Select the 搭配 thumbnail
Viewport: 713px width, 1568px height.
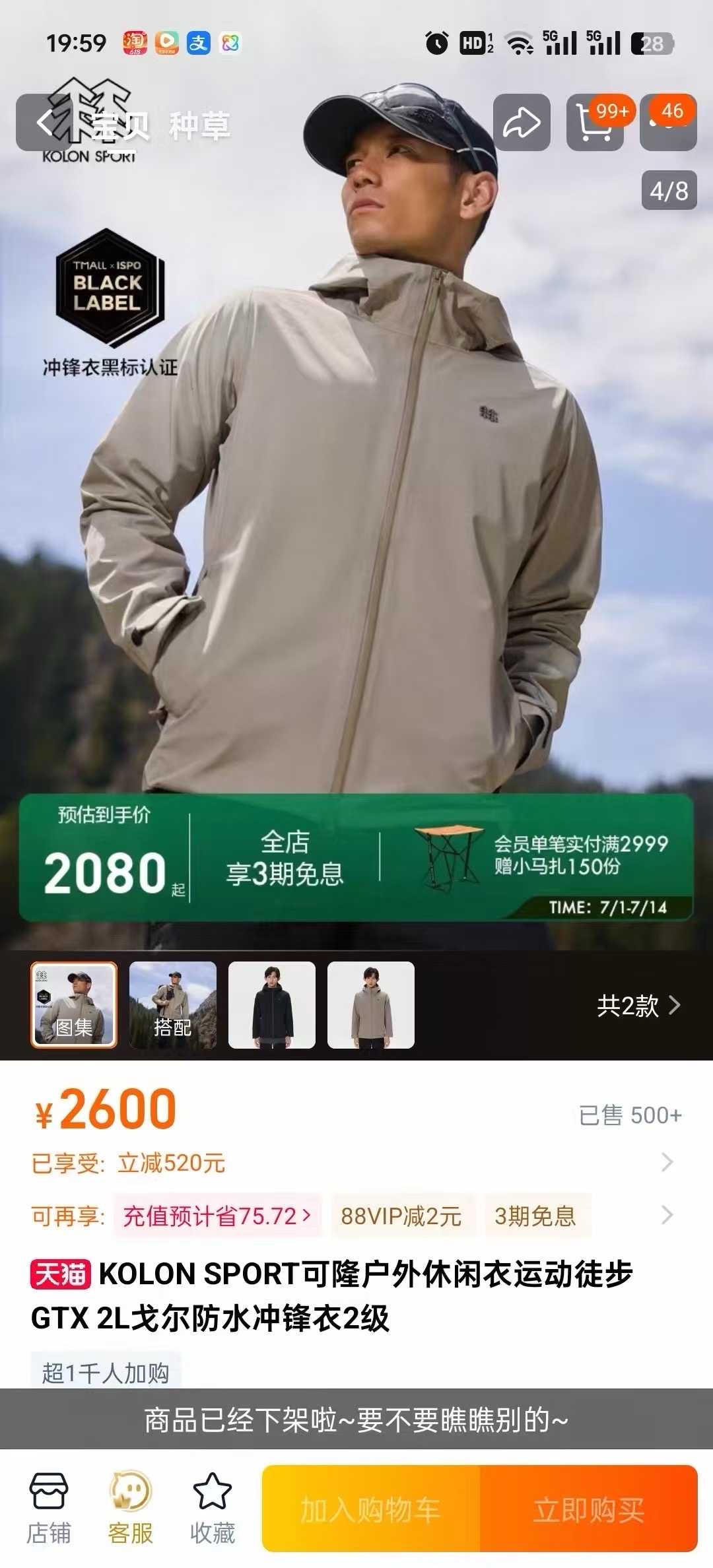point(173,1004)
